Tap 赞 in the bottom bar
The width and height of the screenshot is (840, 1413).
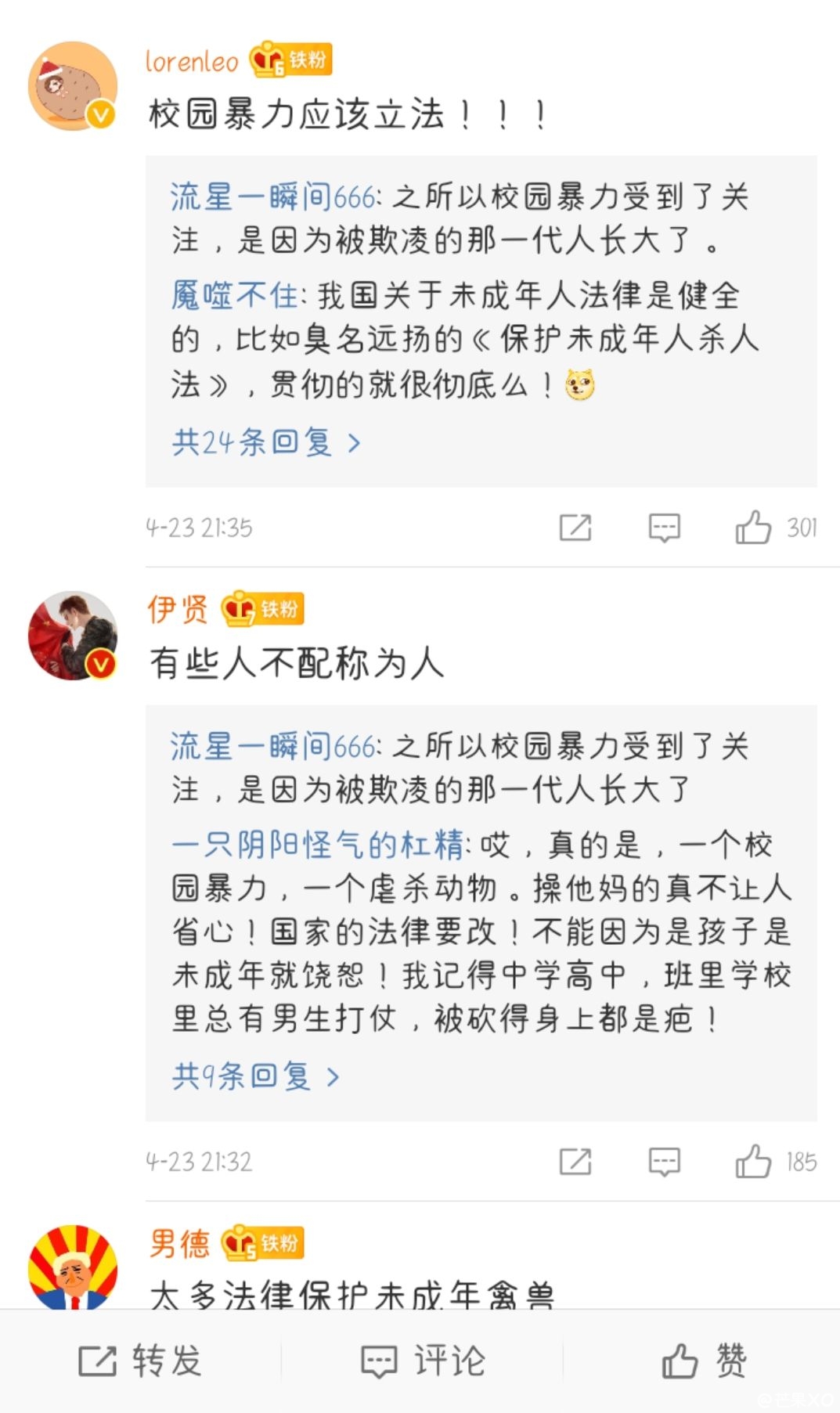point(703,1361)
